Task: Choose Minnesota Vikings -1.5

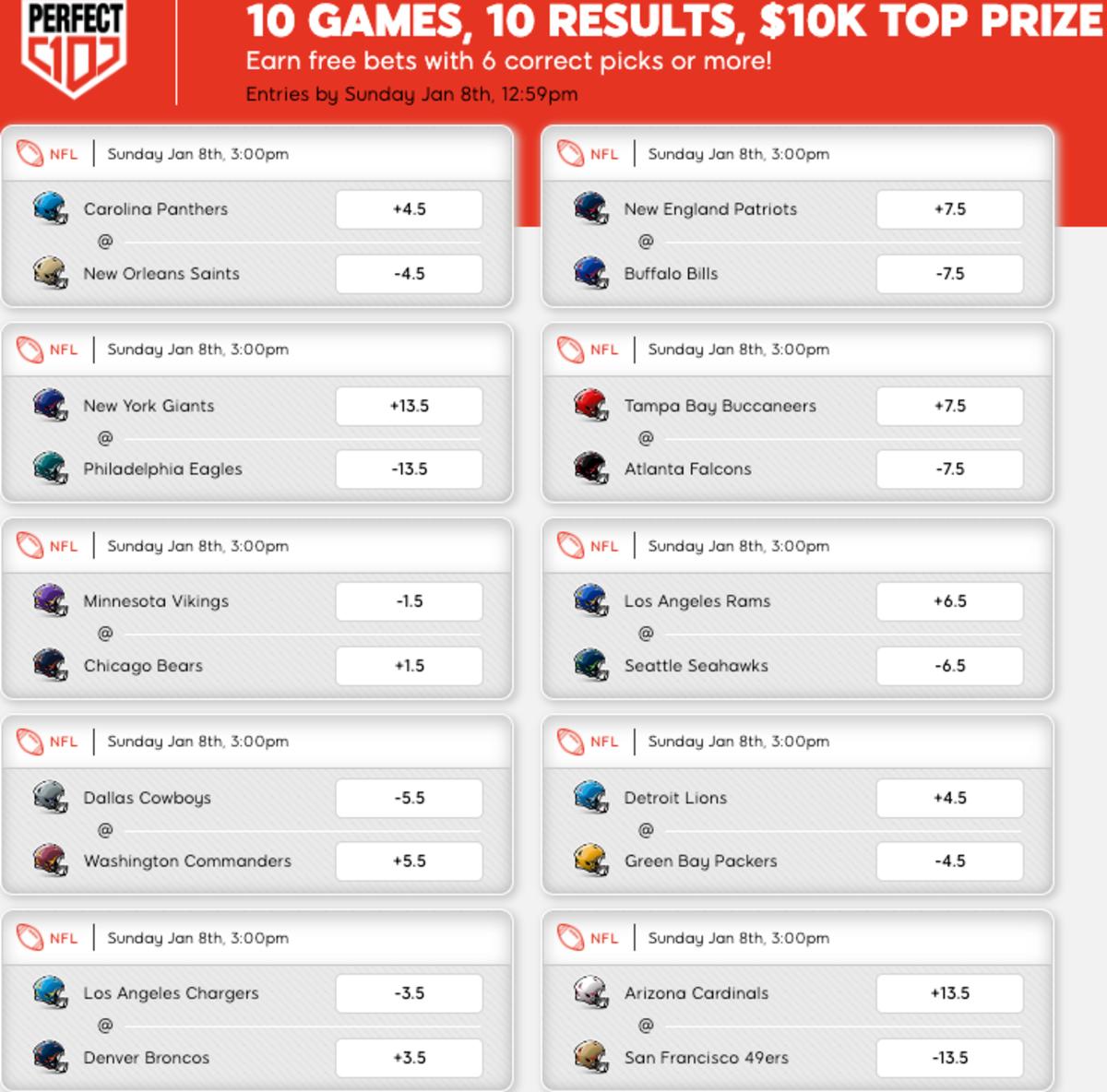Action: [409, 601]
